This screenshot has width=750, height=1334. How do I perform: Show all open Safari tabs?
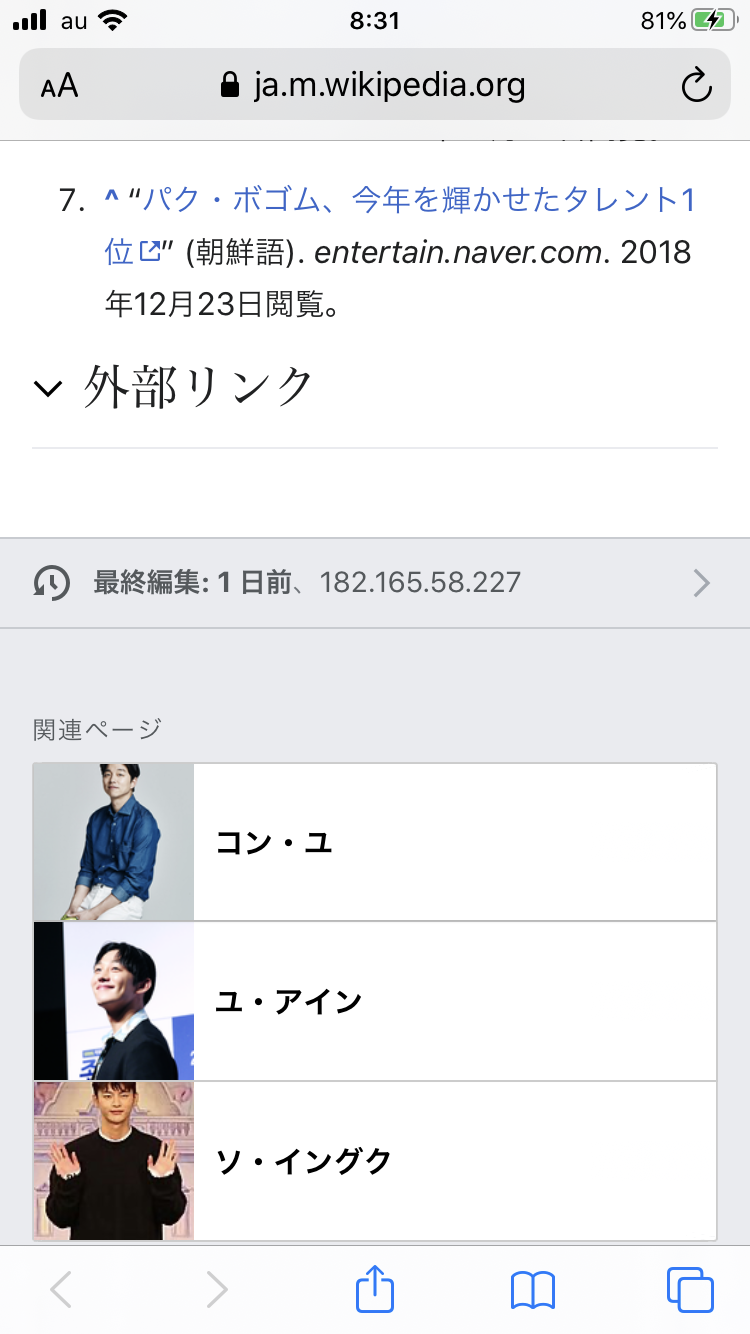[x=689, y=1289]
